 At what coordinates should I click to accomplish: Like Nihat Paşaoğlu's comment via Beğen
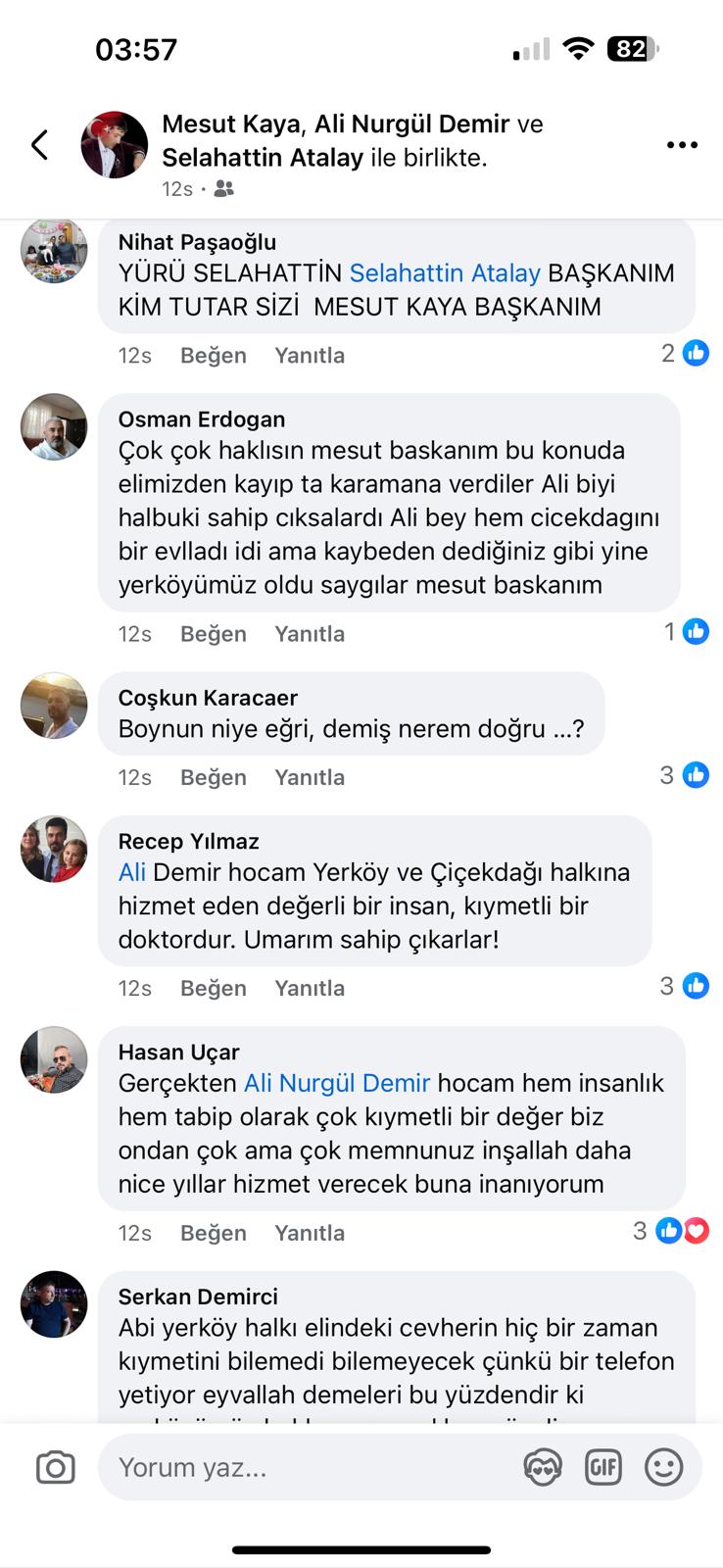(x=213, y=356)
